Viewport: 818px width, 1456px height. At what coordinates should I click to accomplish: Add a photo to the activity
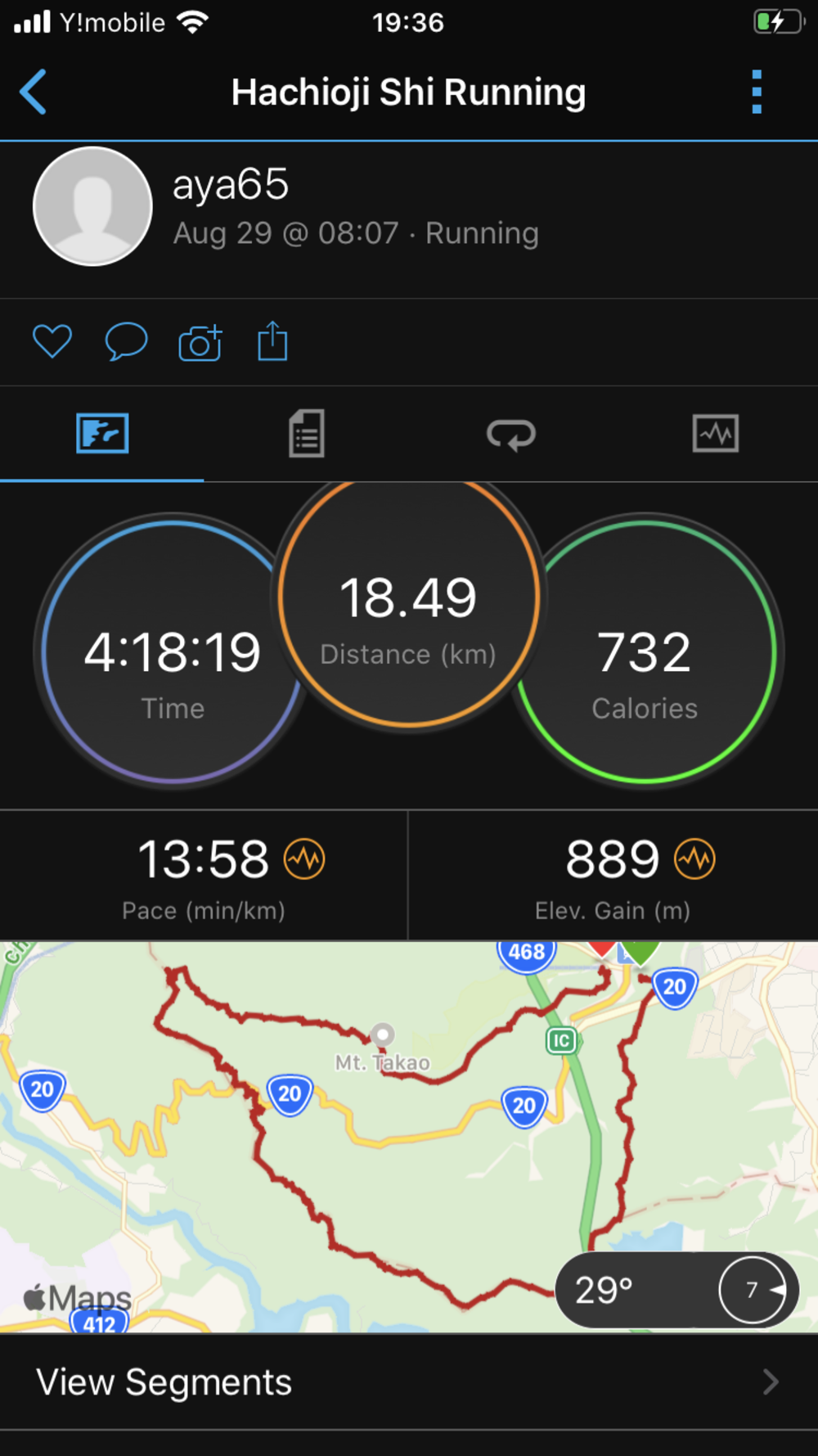200,342
